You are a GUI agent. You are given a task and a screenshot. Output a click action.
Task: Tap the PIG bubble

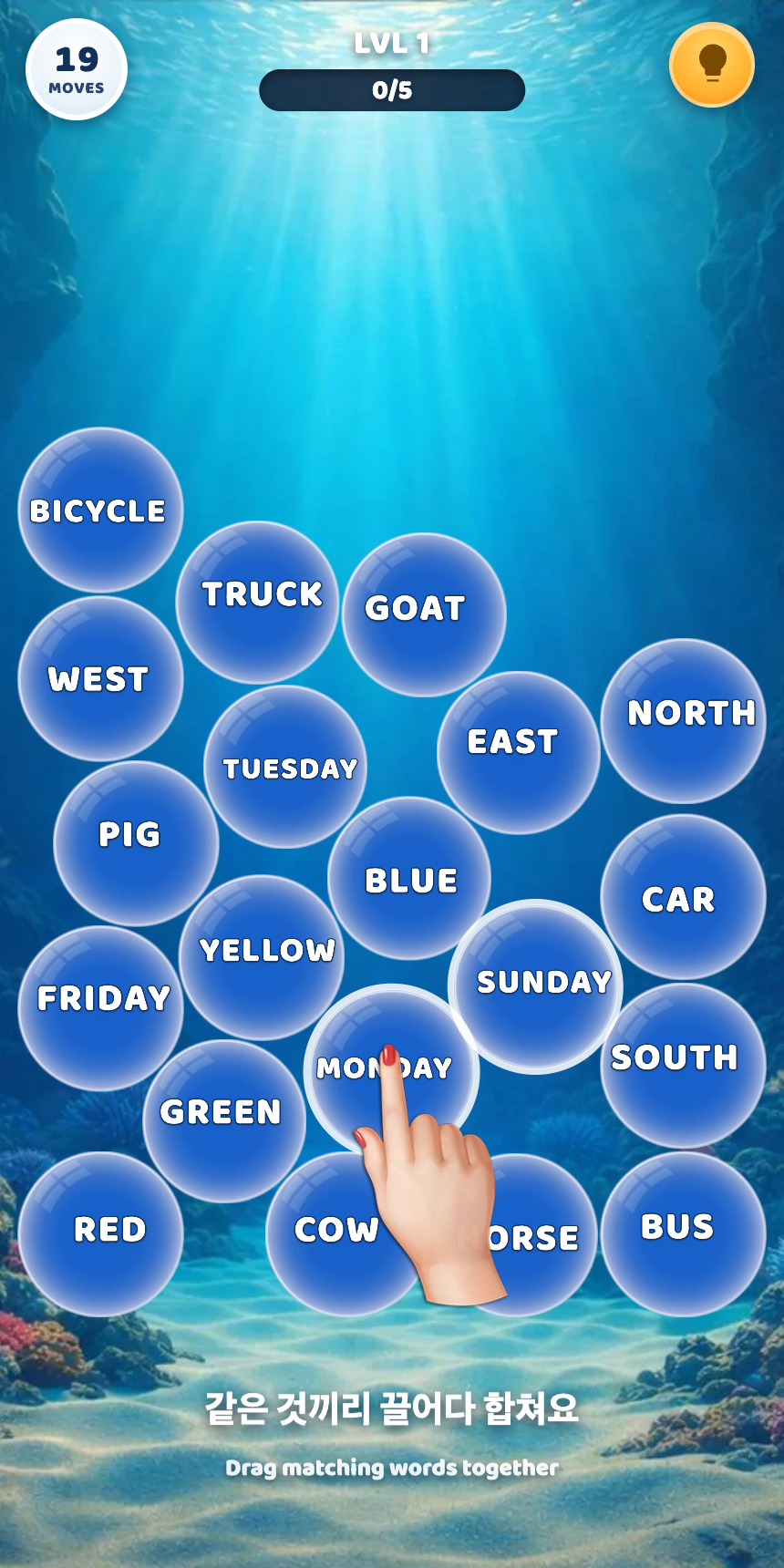click(x=136, y=843)
